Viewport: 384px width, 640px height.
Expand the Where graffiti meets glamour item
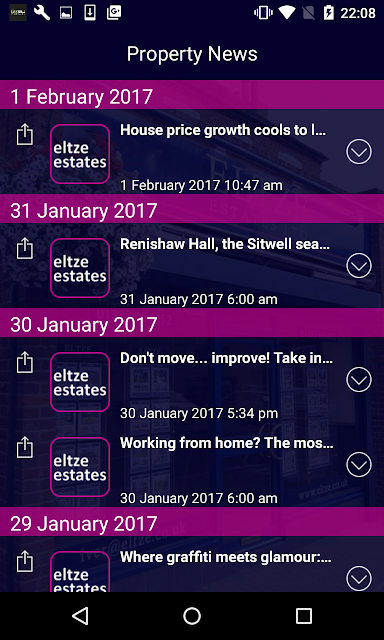tap(359, 578)
